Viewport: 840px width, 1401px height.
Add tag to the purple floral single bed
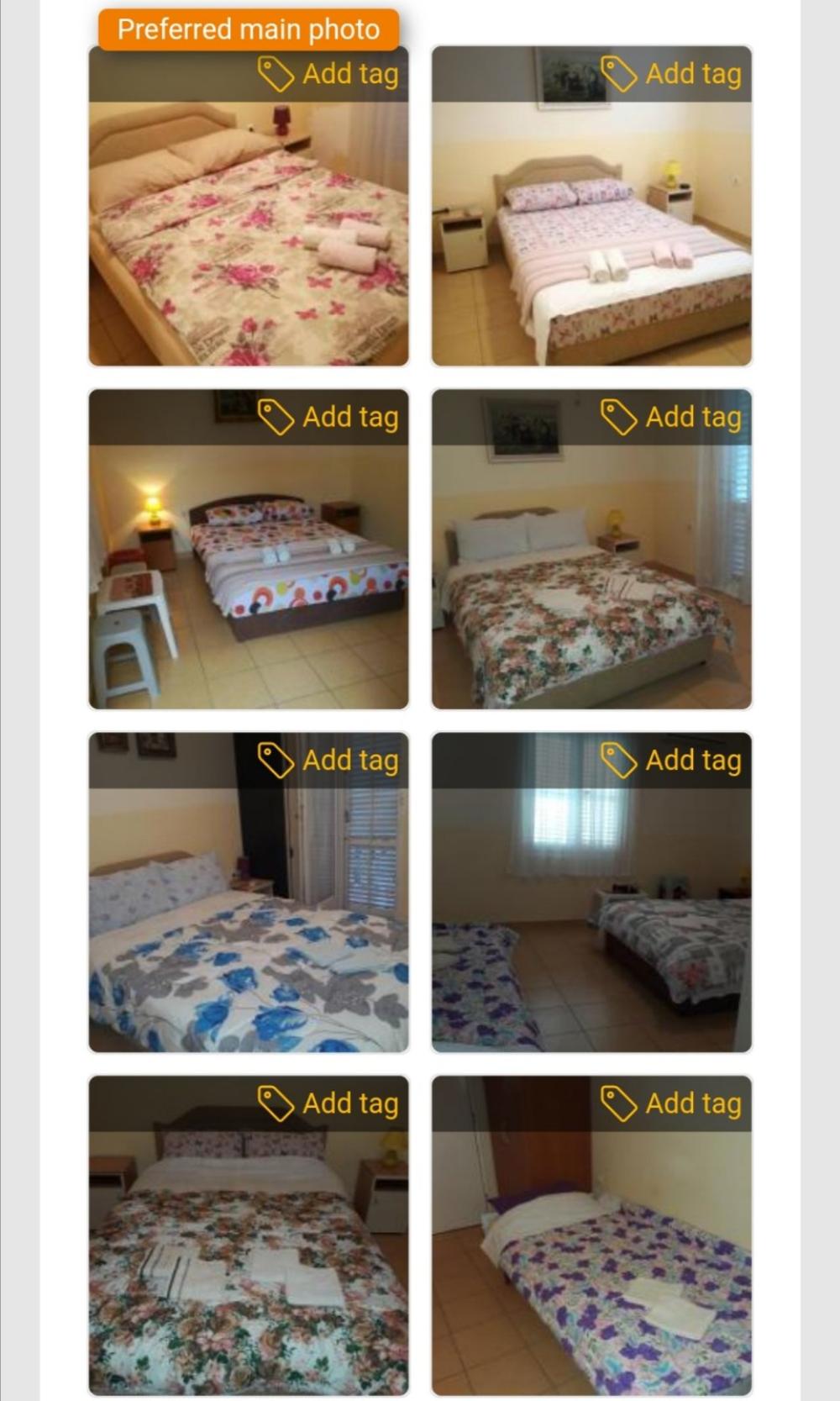coord(672,1103)
